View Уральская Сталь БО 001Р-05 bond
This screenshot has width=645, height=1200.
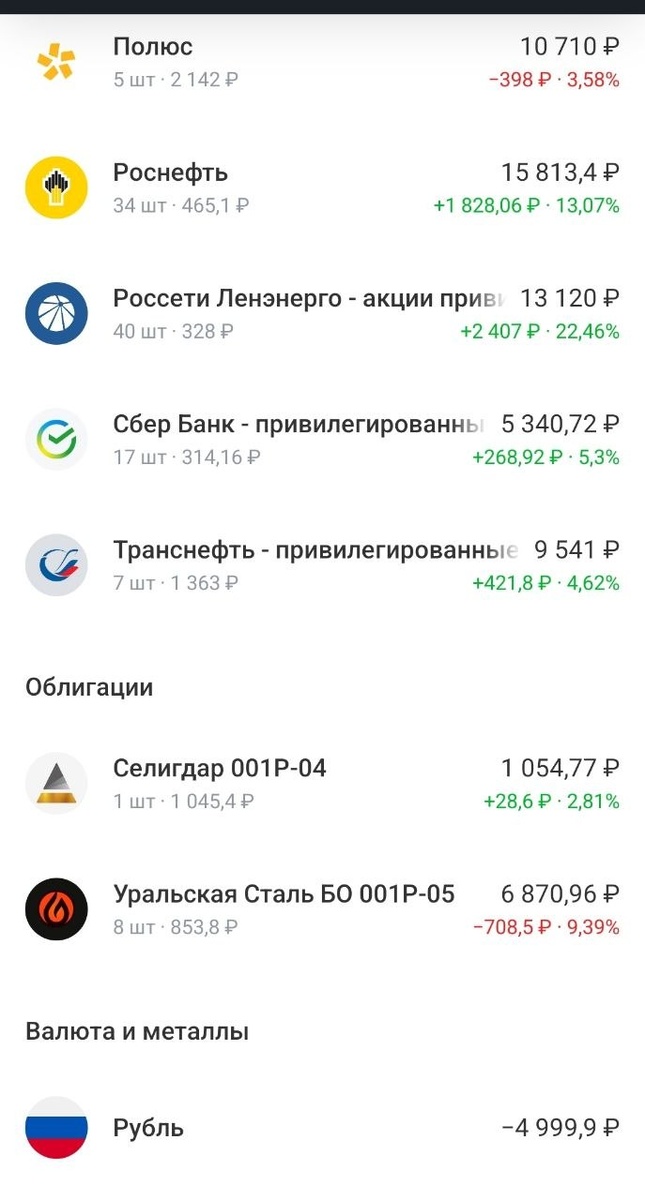coord(320,910)
